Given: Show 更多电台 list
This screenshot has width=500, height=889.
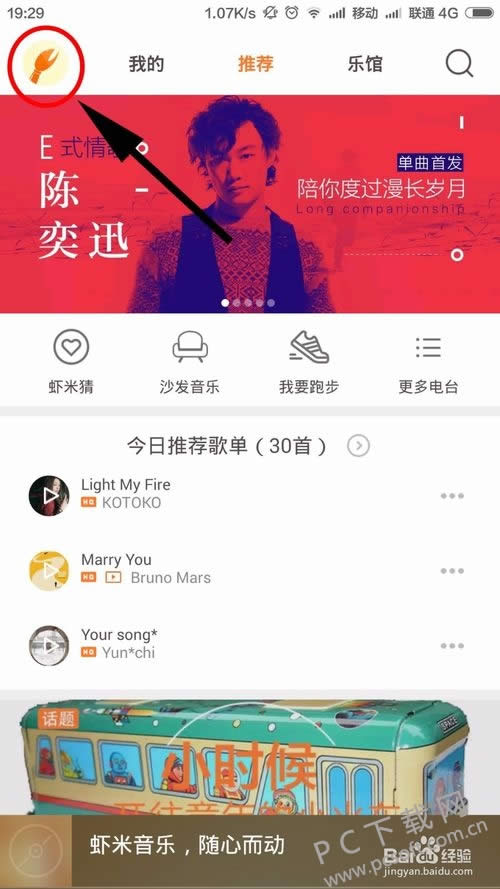Looking at the screenshot, I should click(x=428, y=362).
